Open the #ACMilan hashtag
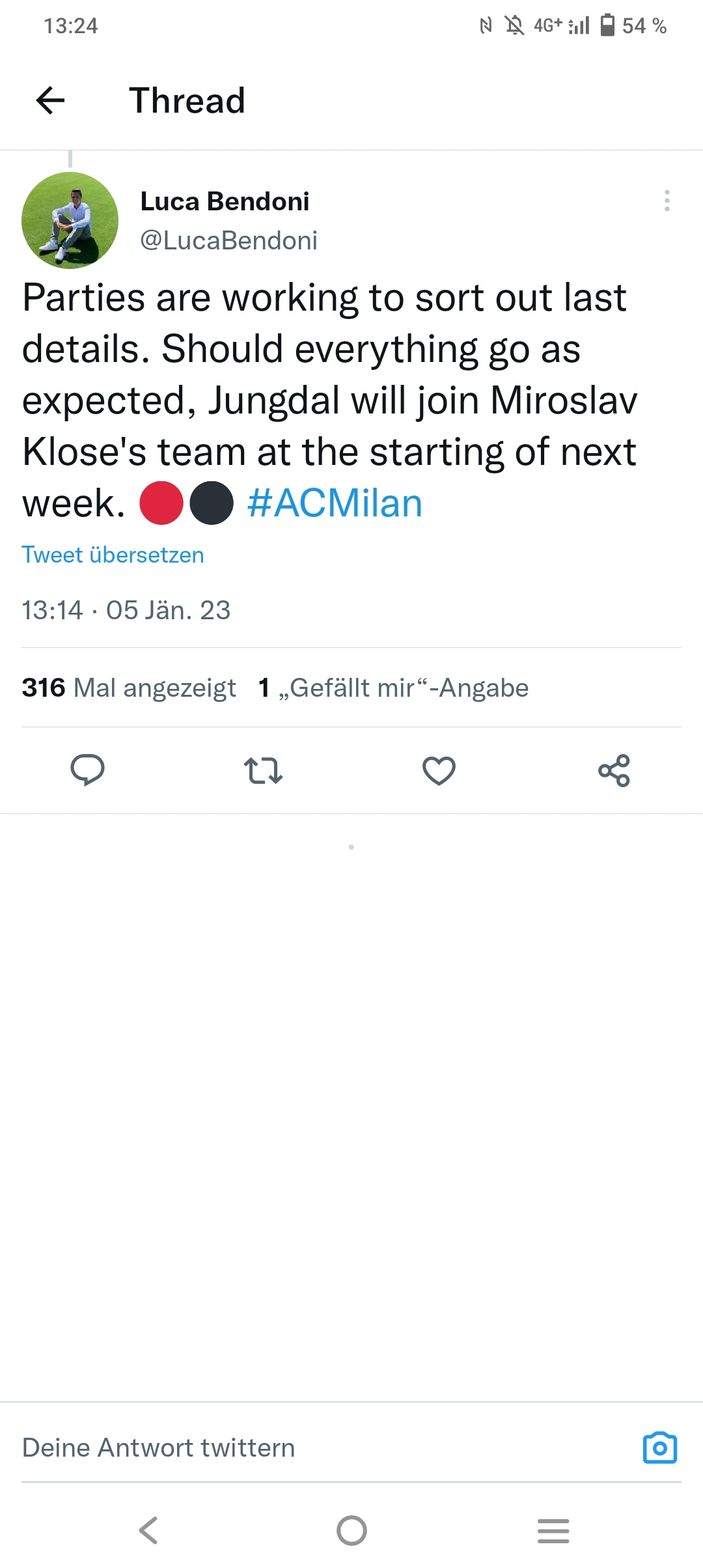This screenshot has width=703, height=1568. (335, 503)
